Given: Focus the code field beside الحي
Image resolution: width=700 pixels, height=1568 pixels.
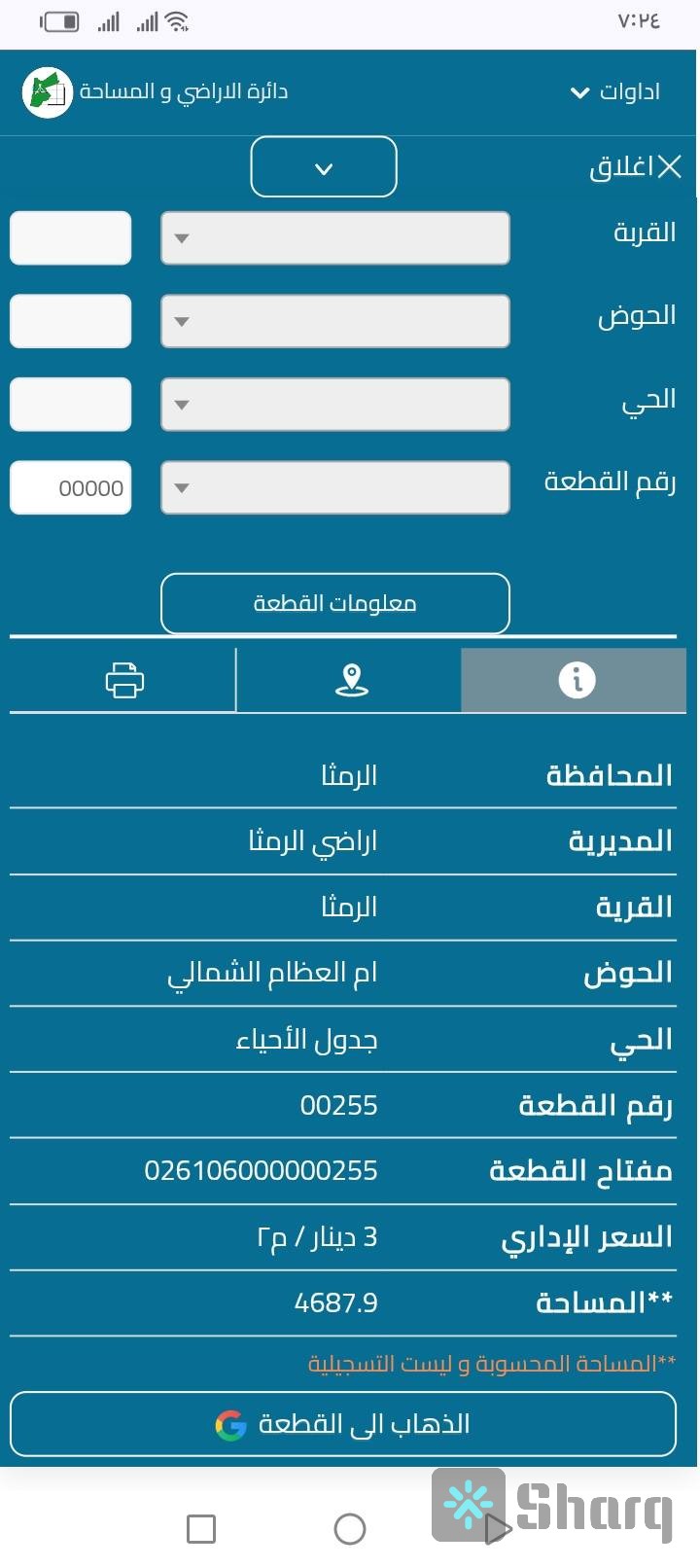Looking at the screenshot, I should coord(70,405).
